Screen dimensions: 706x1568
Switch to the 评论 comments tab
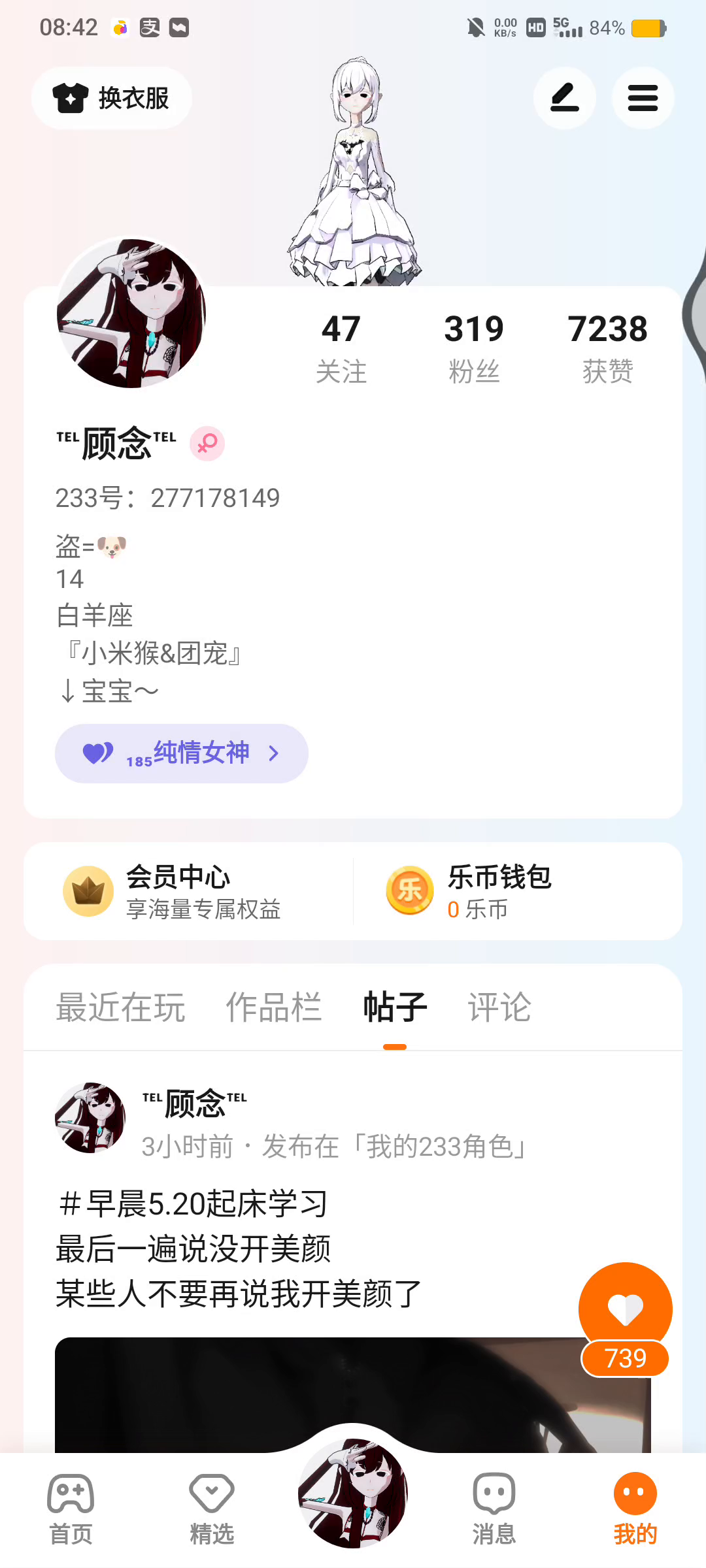[x=499, y=1007]
